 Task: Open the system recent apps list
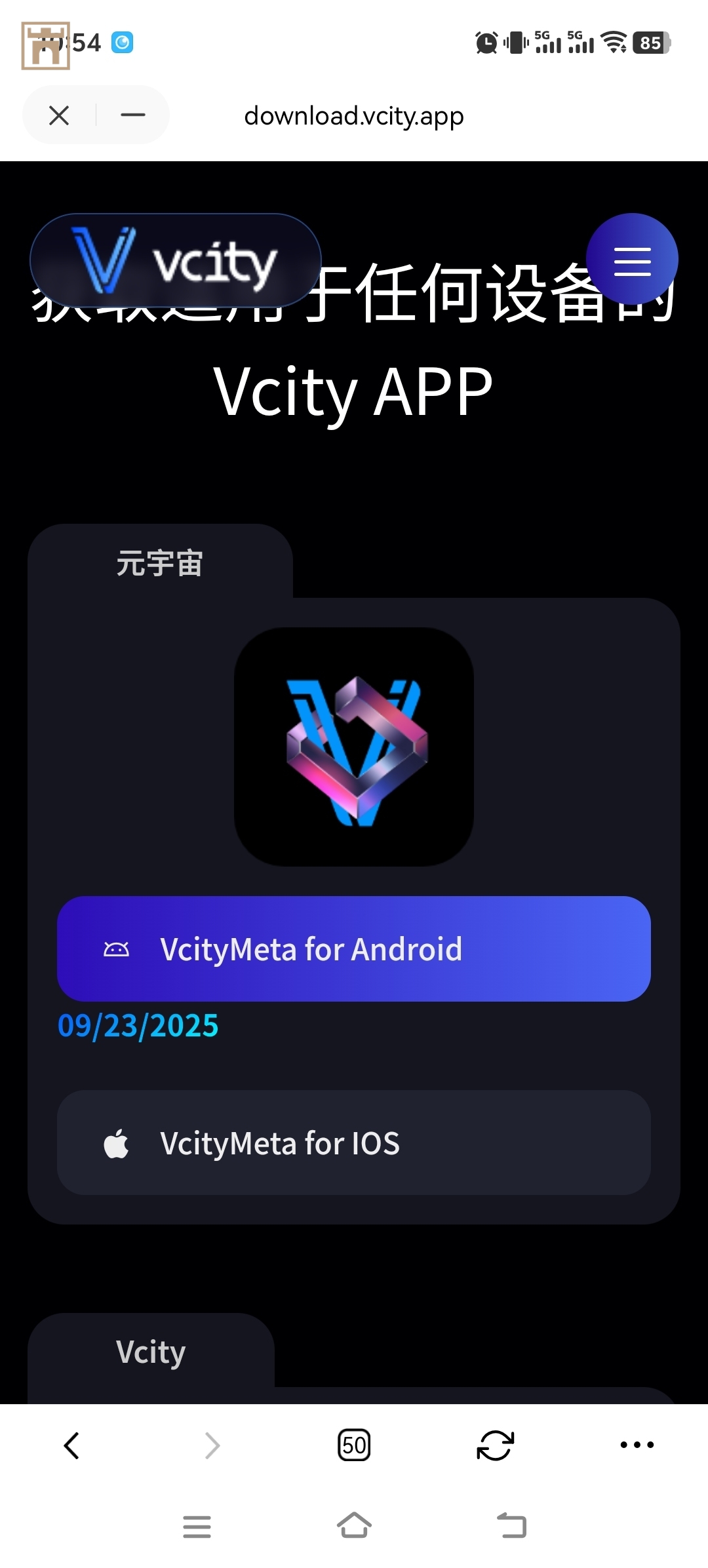[x=197, y=1526]
